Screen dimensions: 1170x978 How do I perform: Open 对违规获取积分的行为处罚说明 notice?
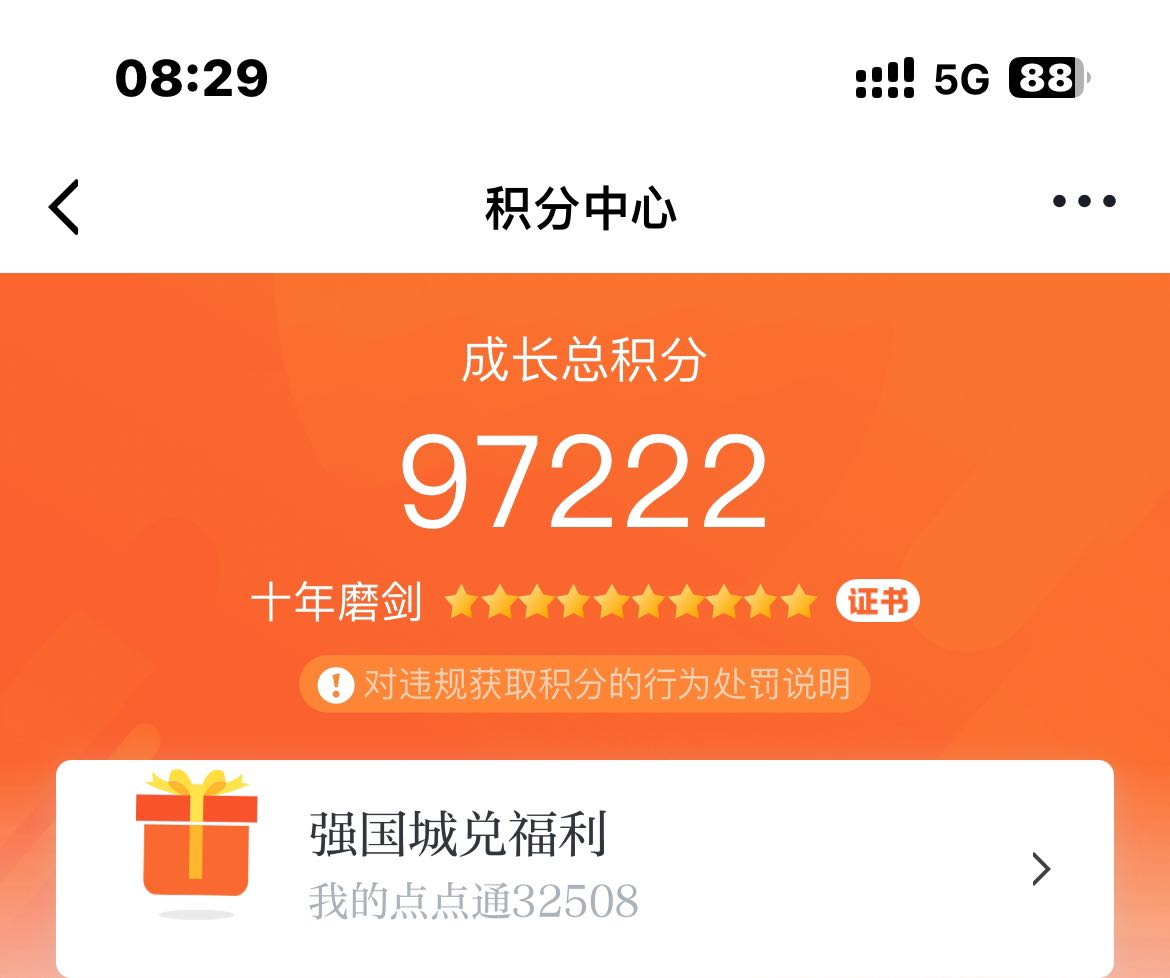point(585,685)
